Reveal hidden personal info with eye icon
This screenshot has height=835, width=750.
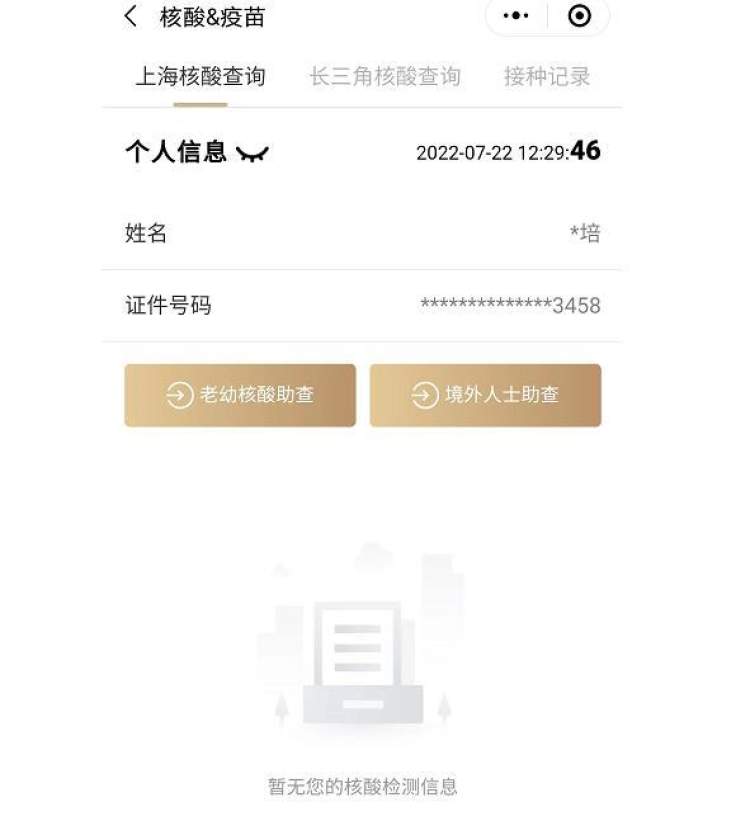point(253,153)
